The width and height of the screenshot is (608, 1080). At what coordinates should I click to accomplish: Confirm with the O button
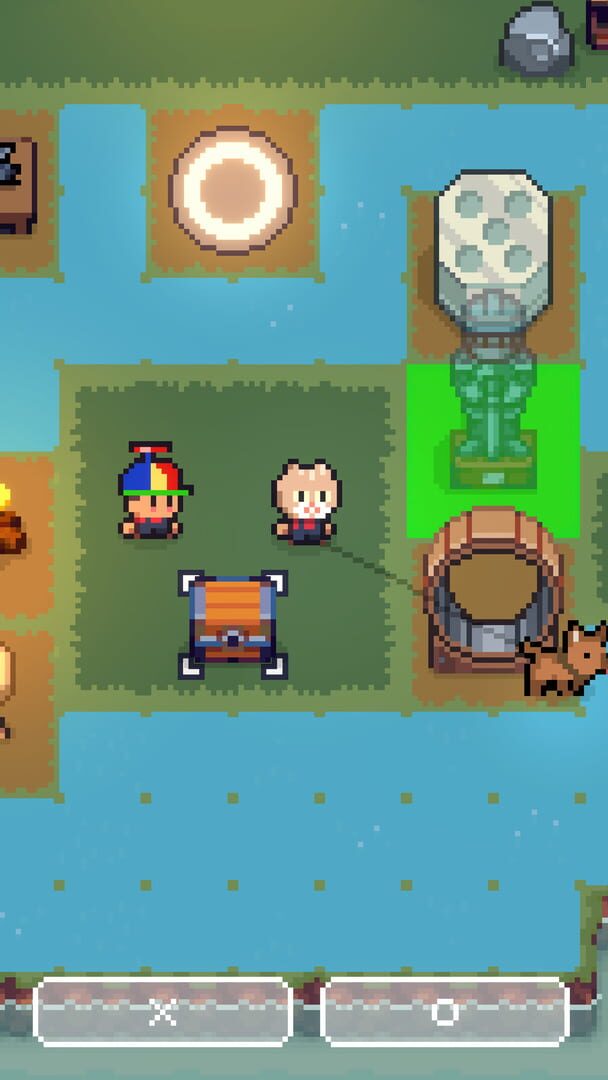[x=445, y=1012]
